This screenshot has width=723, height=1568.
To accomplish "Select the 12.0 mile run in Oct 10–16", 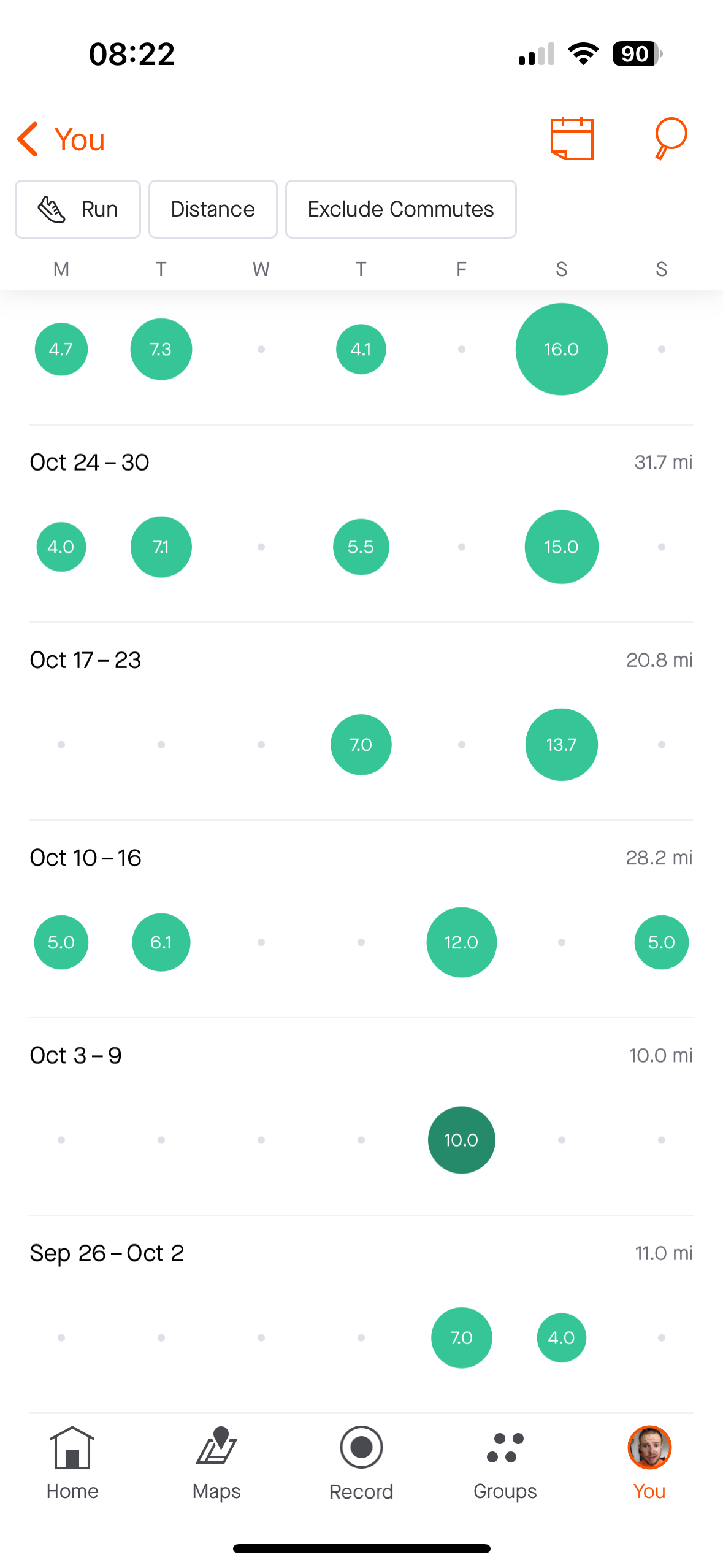I will tap(461, 942).
